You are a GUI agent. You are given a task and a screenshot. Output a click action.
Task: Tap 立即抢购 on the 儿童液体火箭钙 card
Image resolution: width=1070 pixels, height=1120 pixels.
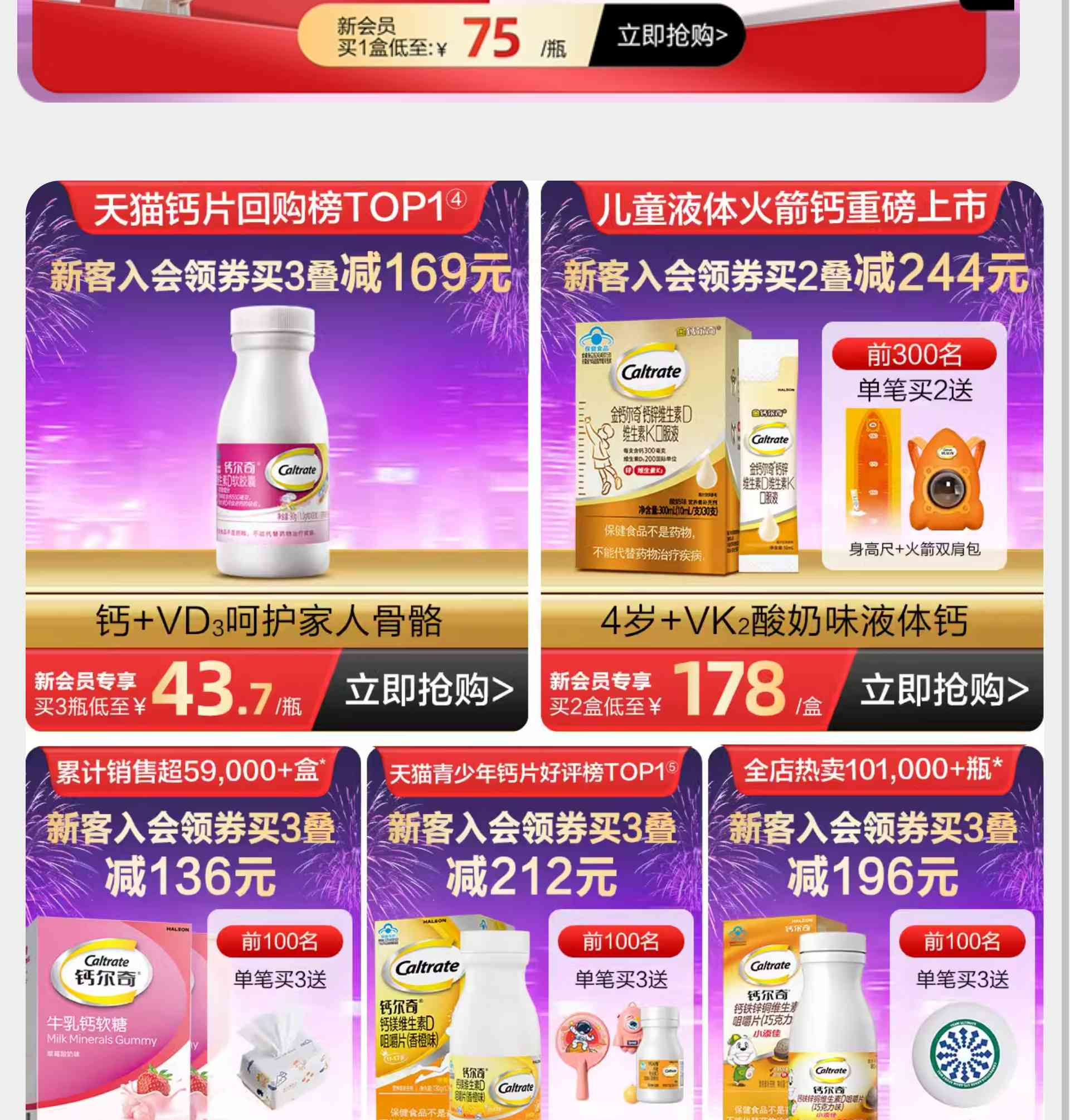(x=944, y=690)
